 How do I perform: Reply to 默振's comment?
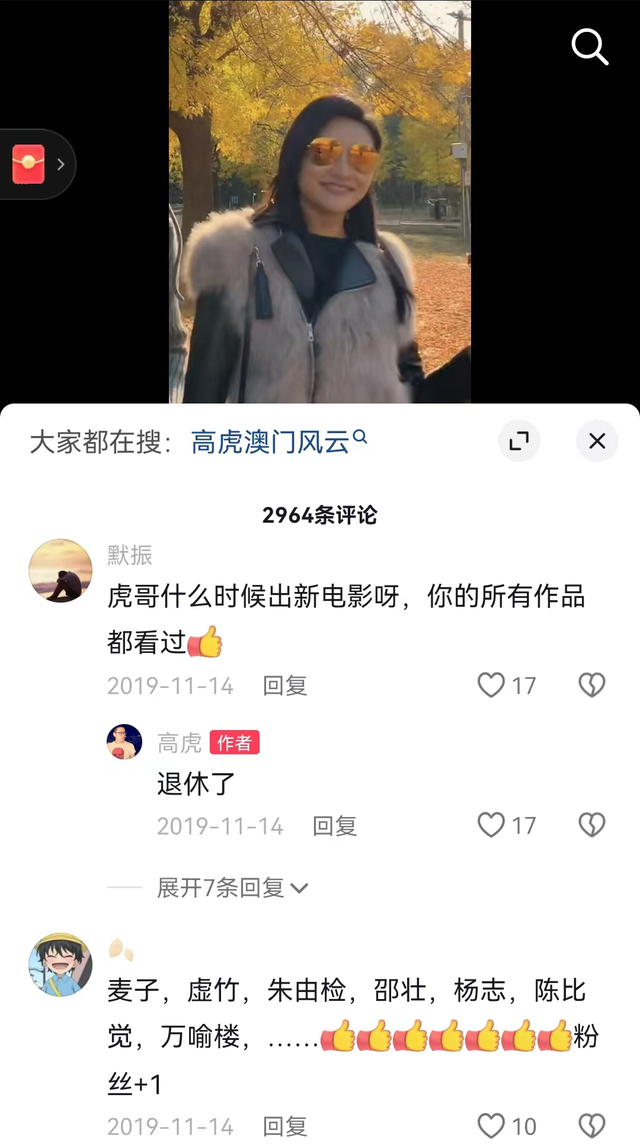(x=285, y=686)
